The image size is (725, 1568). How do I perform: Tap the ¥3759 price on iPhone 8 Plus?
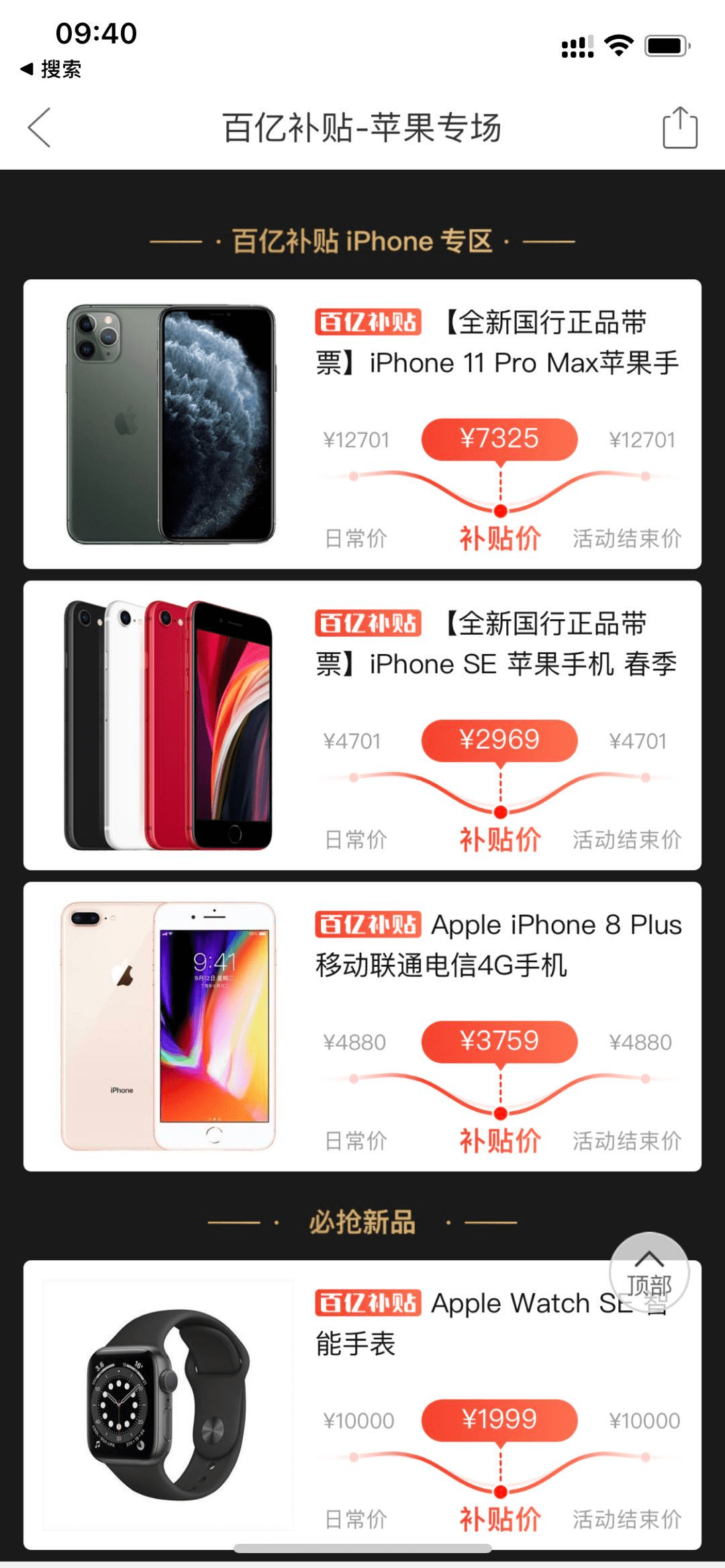click(498, 1041)
